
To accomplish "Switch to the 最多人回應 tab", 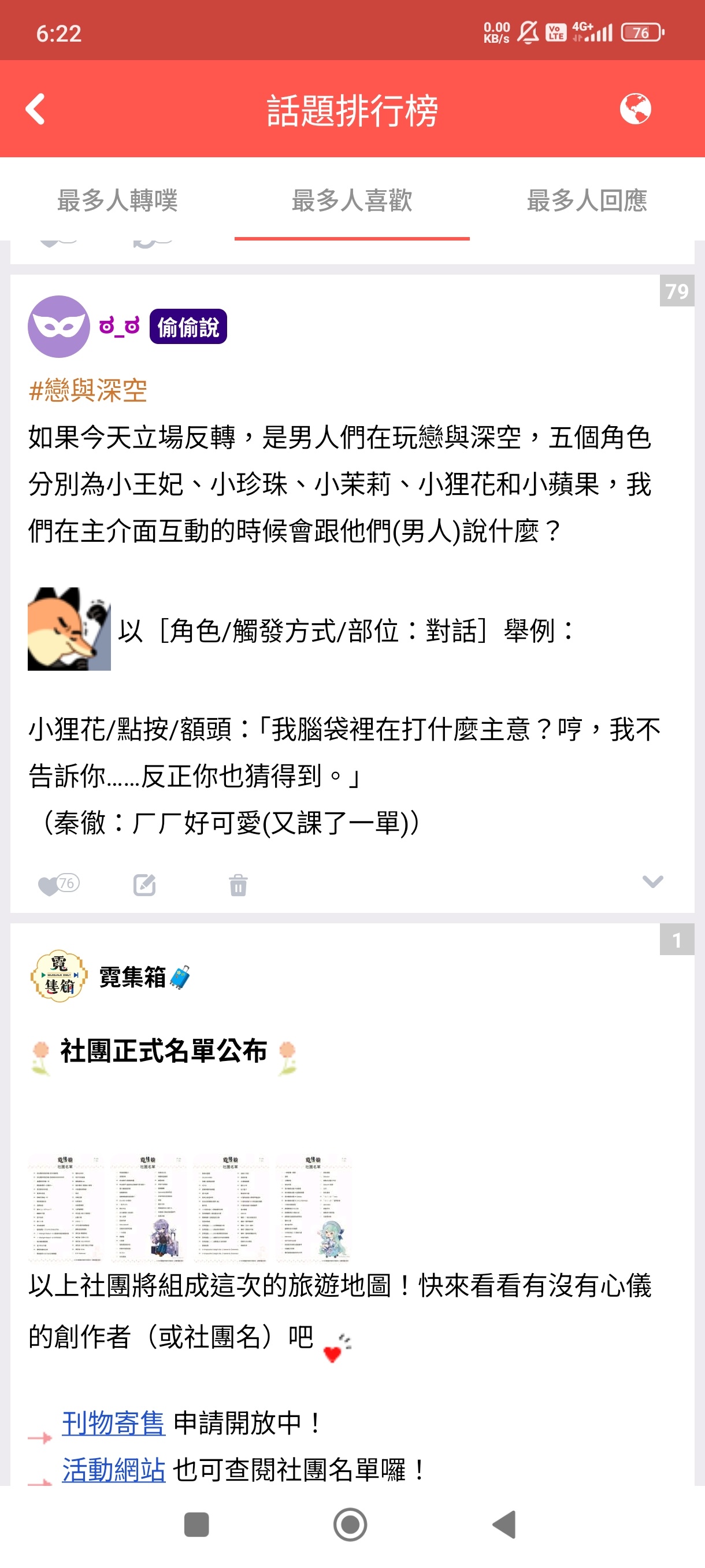I will pyautogui.click(x=587, y=200).
